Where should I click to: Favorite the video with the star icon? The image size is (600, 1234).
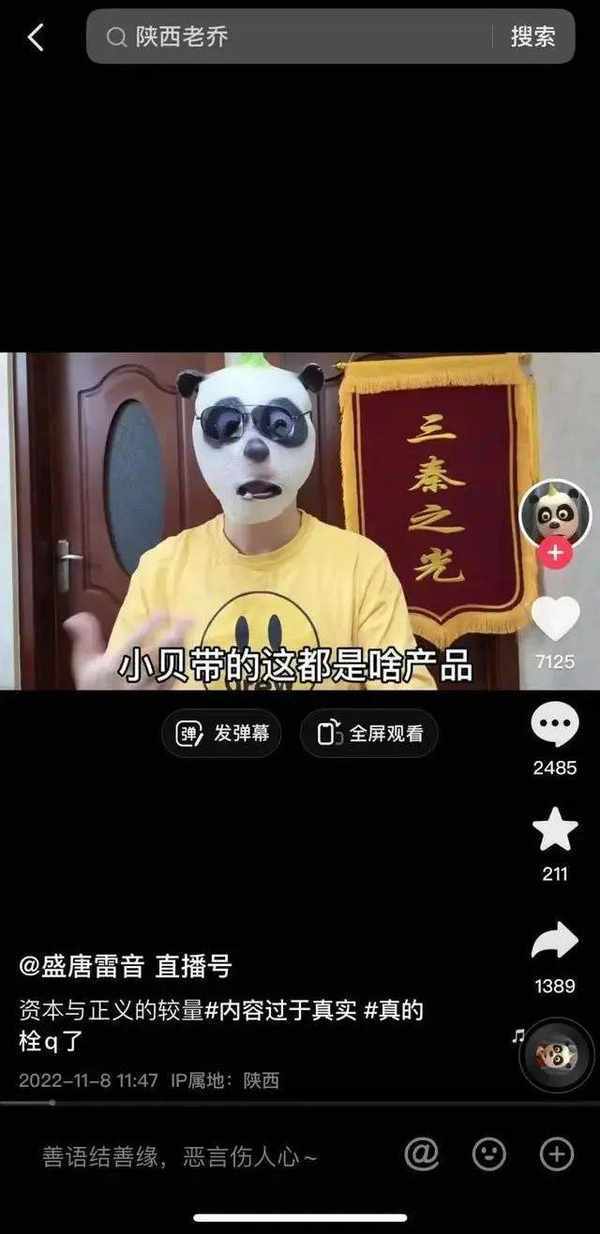tap(555, 830)
